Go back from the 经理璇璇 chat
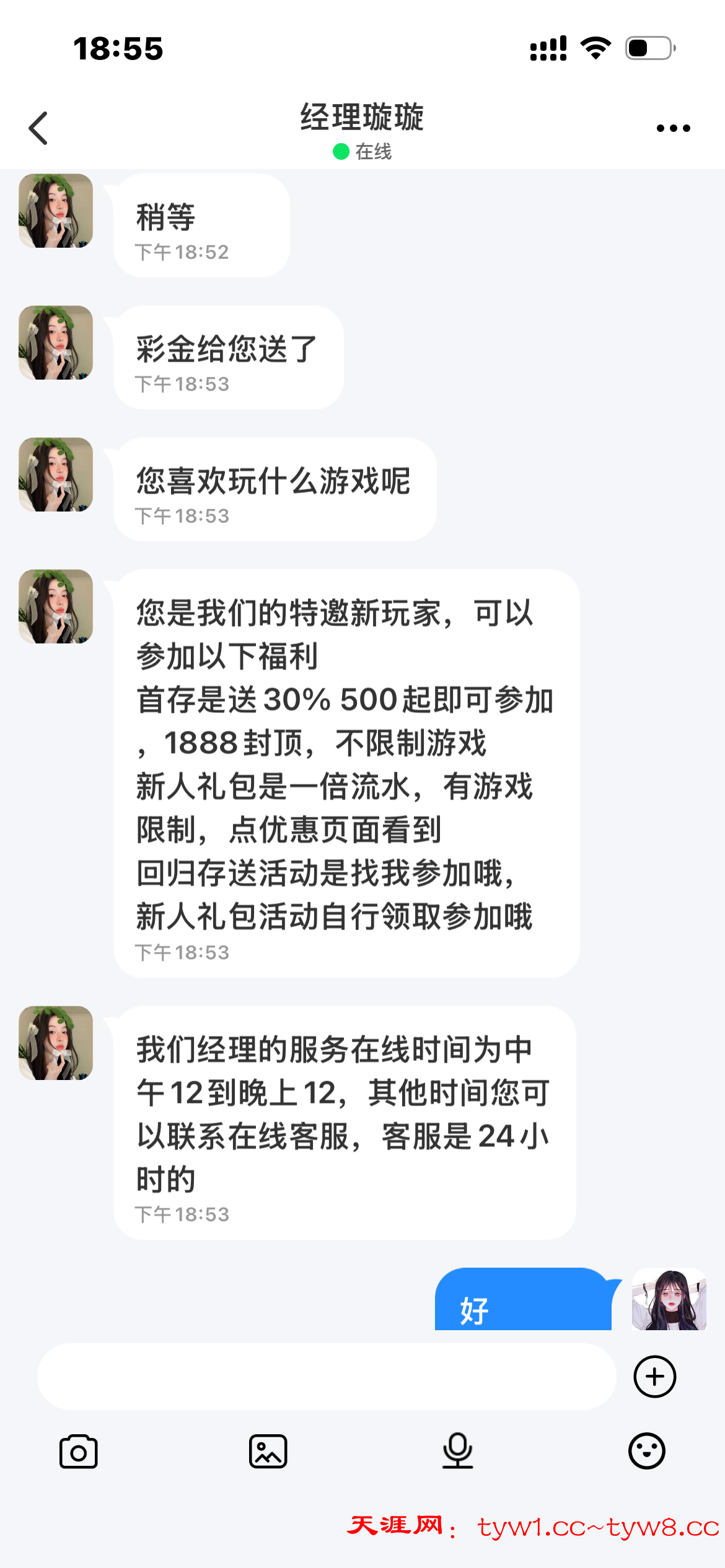 [x=38, y=128]
